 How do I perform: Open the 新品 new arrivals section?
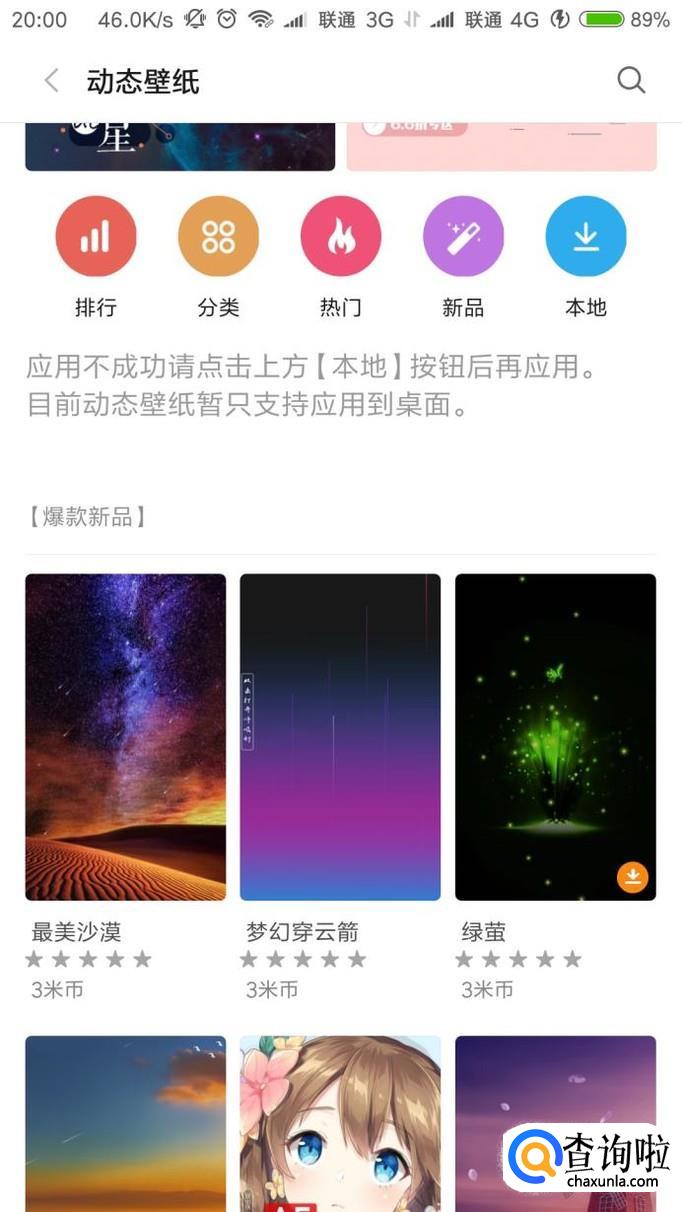click(x=463, y=237)
